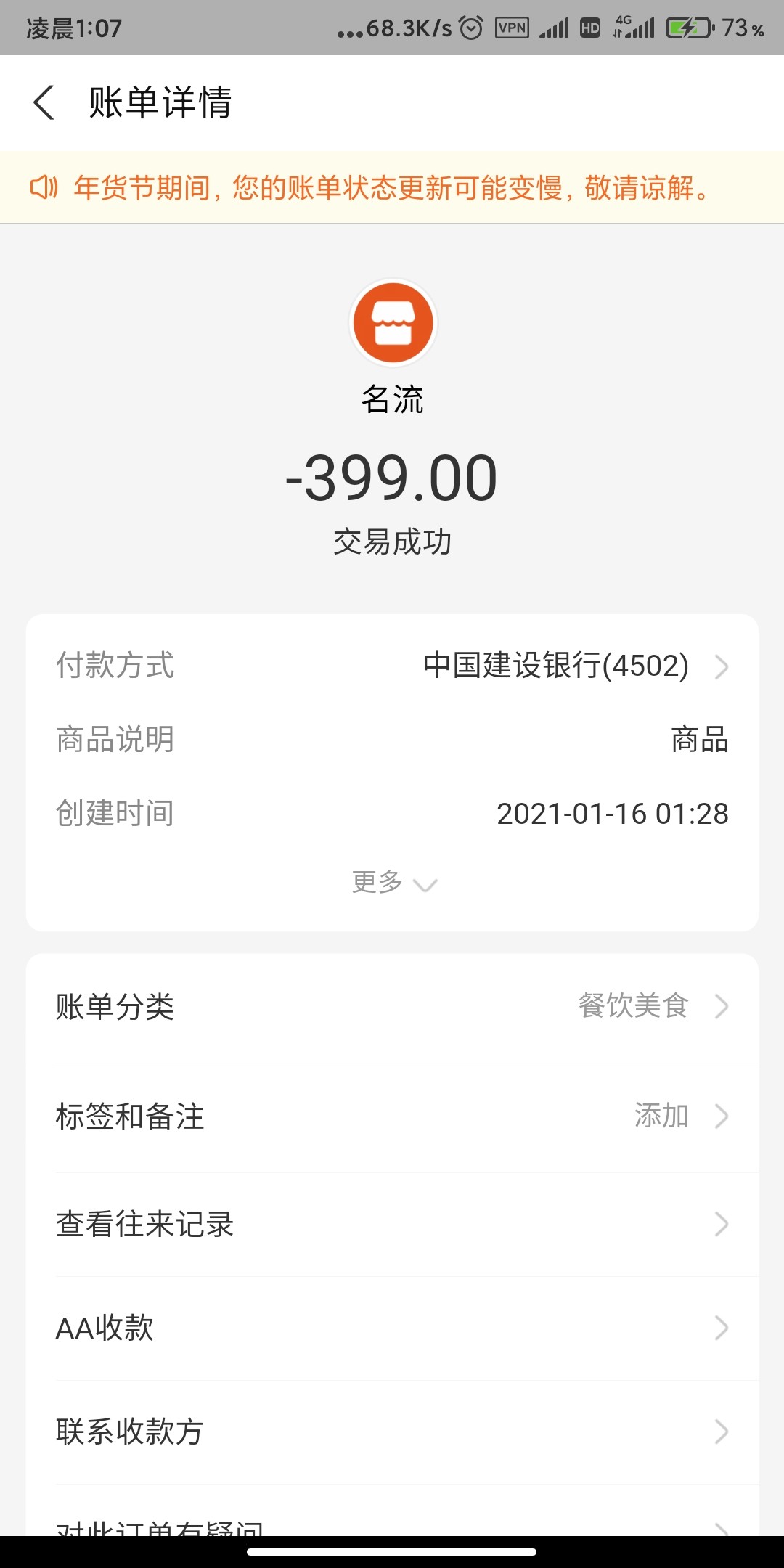
Task: Tap the back arrow to leave bill details
Action: [45, 104]
